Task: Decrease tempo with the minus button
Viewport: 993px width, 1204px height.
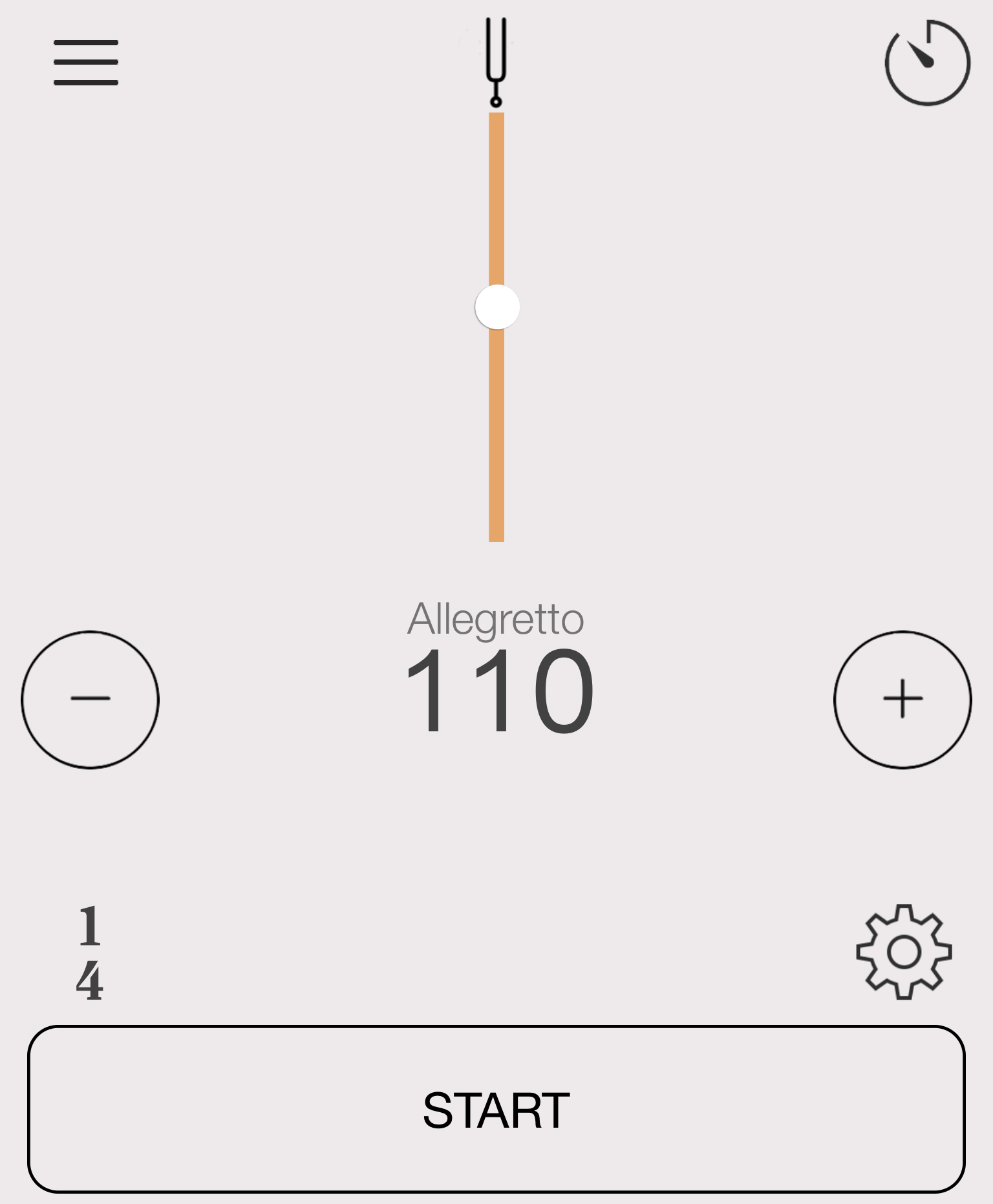Action: click(x=90, y=699)
